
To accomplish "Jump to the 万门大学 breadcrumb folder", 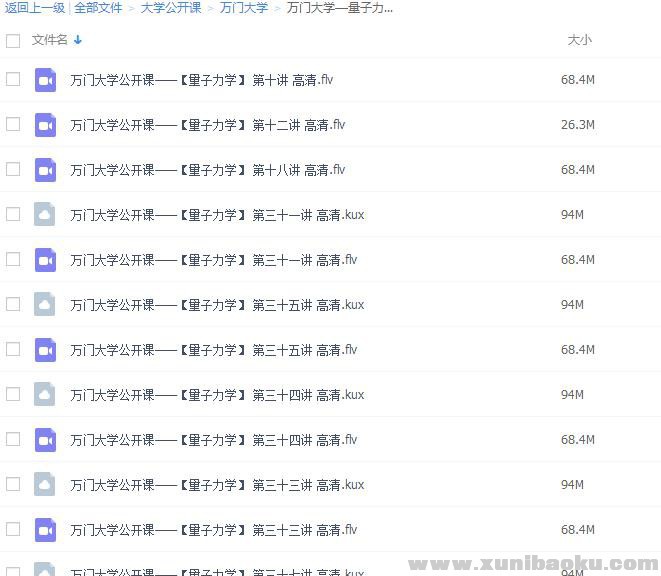I will (244, 8).
